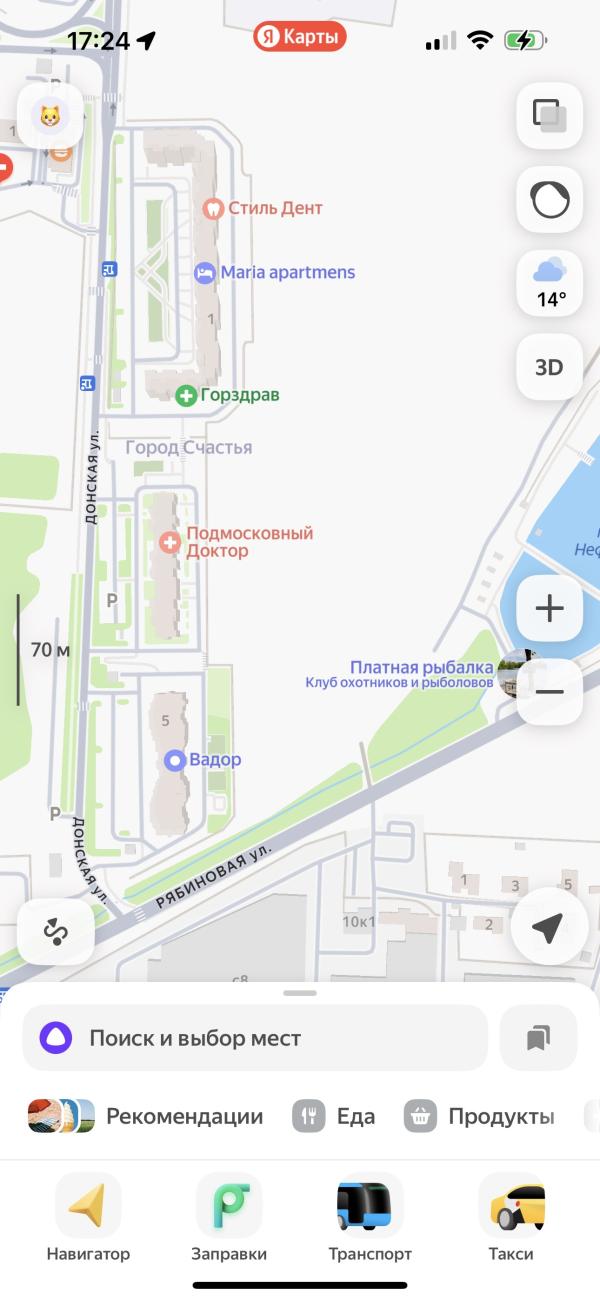Screen dimensions: 600x1300
Task: Center map on my location
Action: 546,928
